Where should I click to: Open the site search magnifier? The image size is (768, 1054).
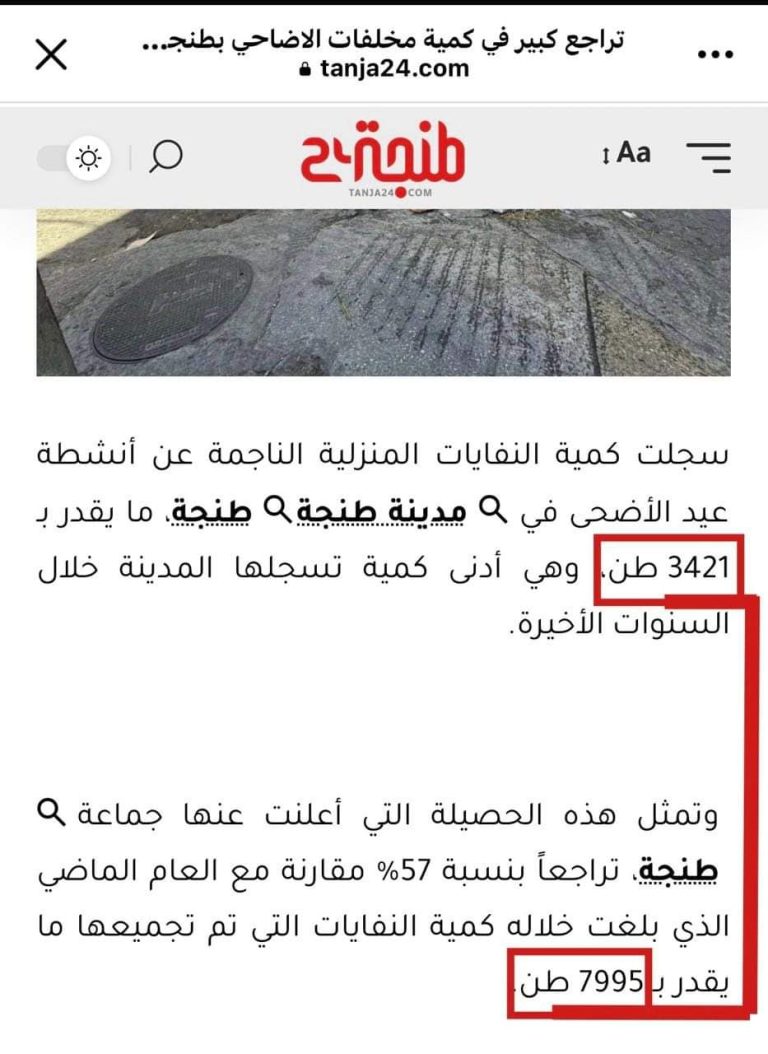coord(166,157)
